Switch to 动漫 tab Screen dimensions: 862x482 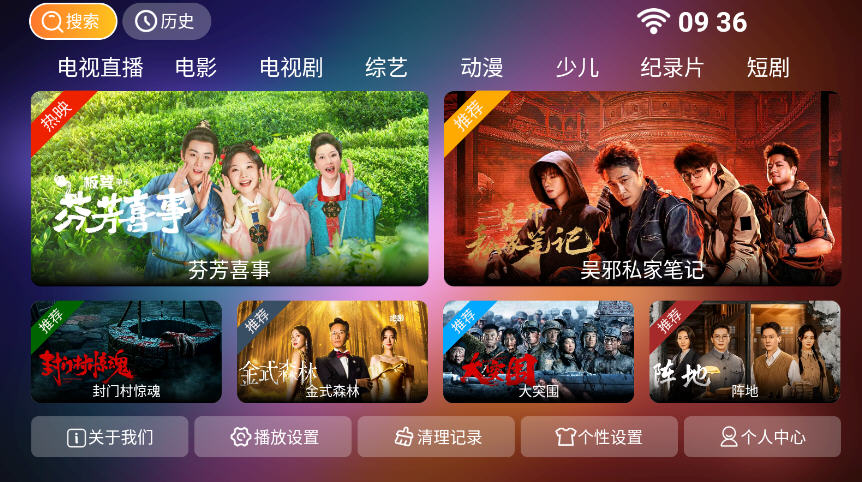coord(481,68)
